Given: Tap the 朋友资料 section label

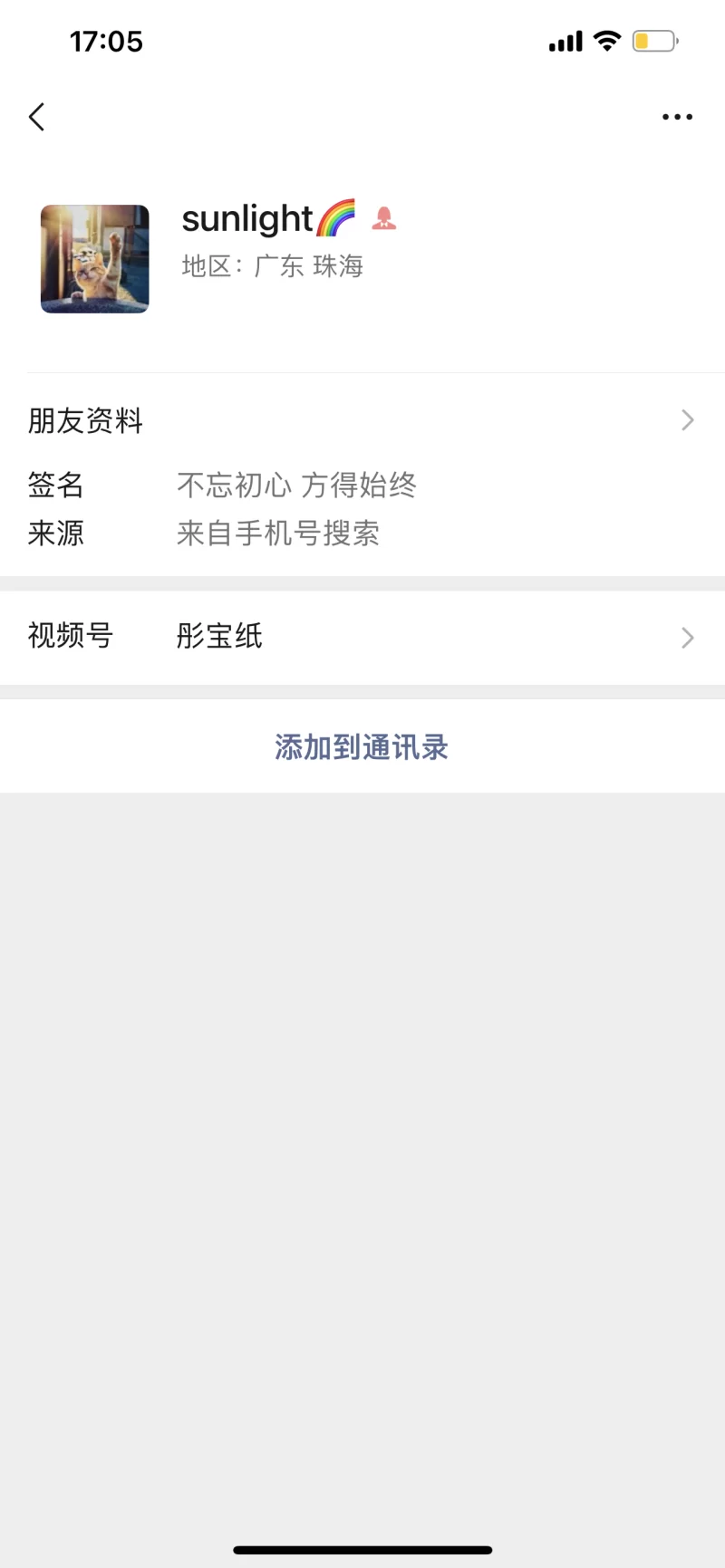Looking at the screenshot, I should coord(84,420).
